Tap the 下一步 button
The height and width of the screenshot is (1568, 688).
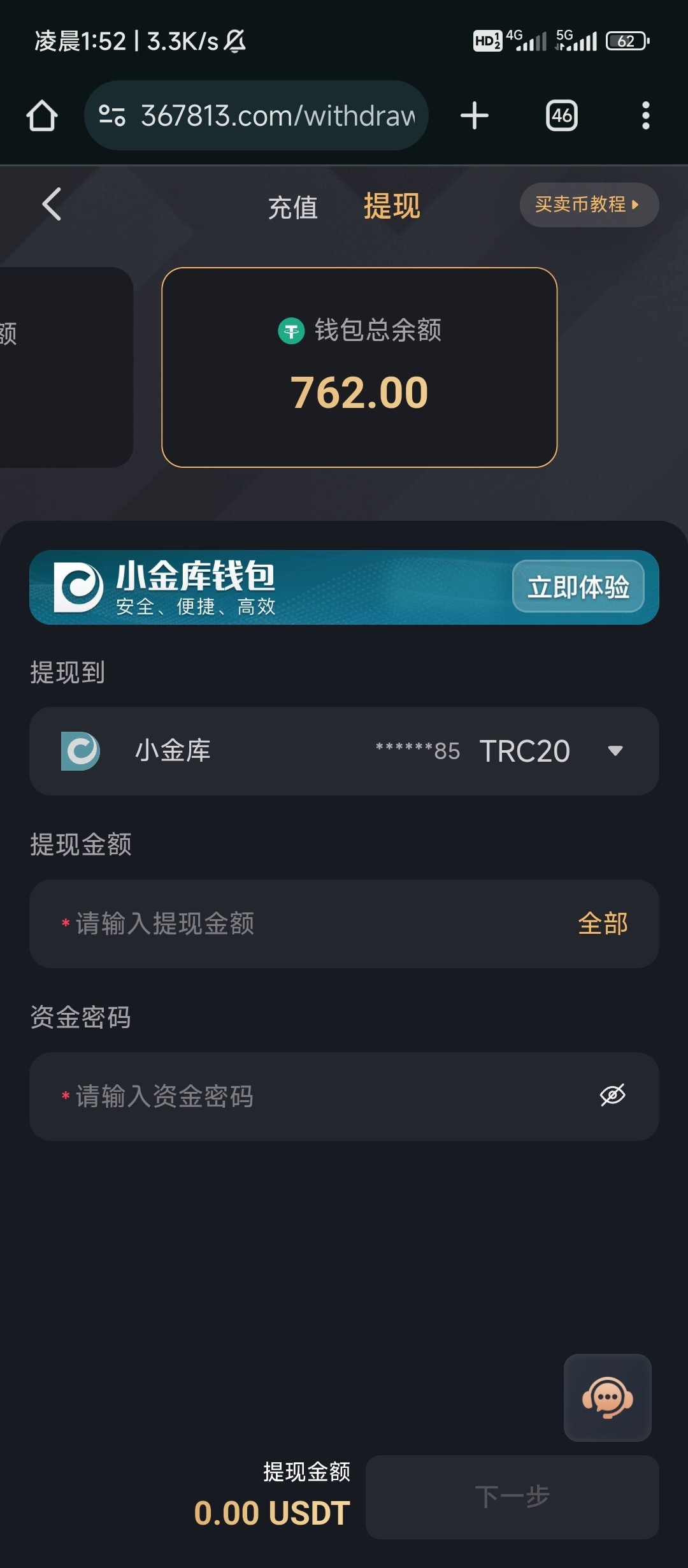click(x=512, y=1497)
